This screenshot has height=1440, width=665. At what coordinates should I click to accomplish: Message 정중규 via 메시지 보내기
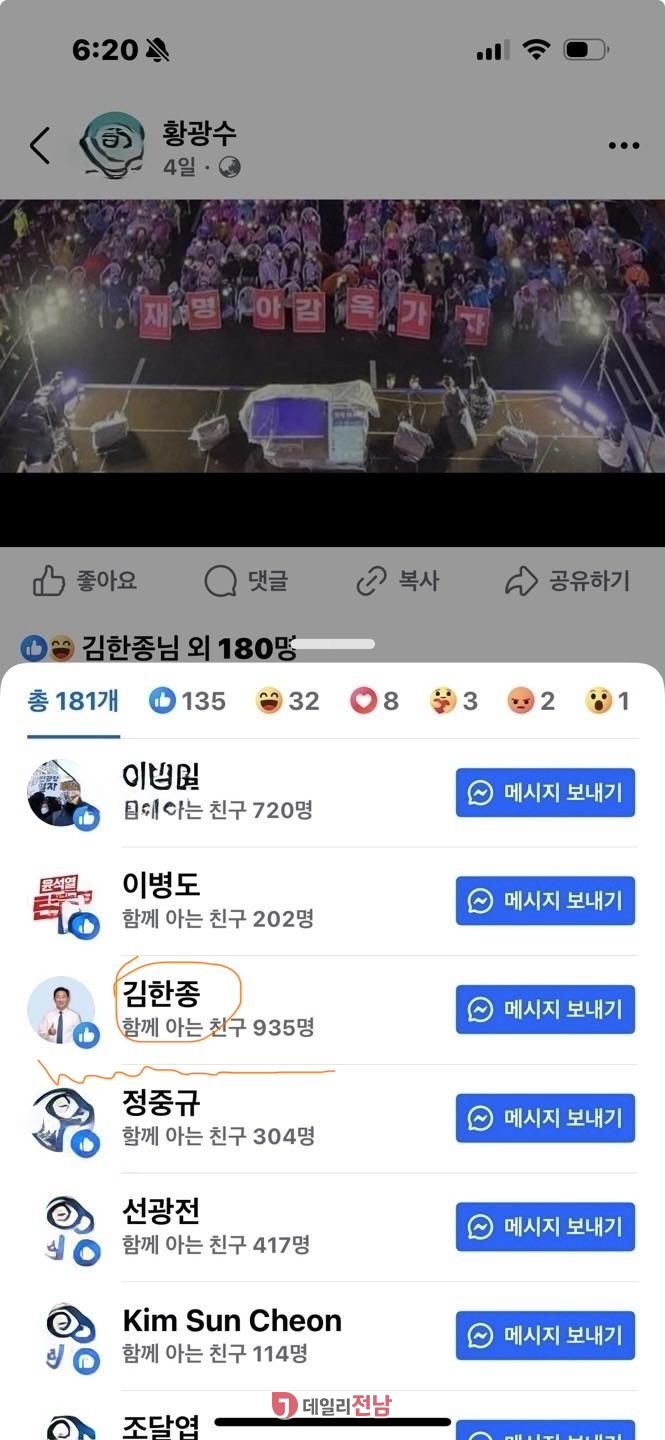545,1118
